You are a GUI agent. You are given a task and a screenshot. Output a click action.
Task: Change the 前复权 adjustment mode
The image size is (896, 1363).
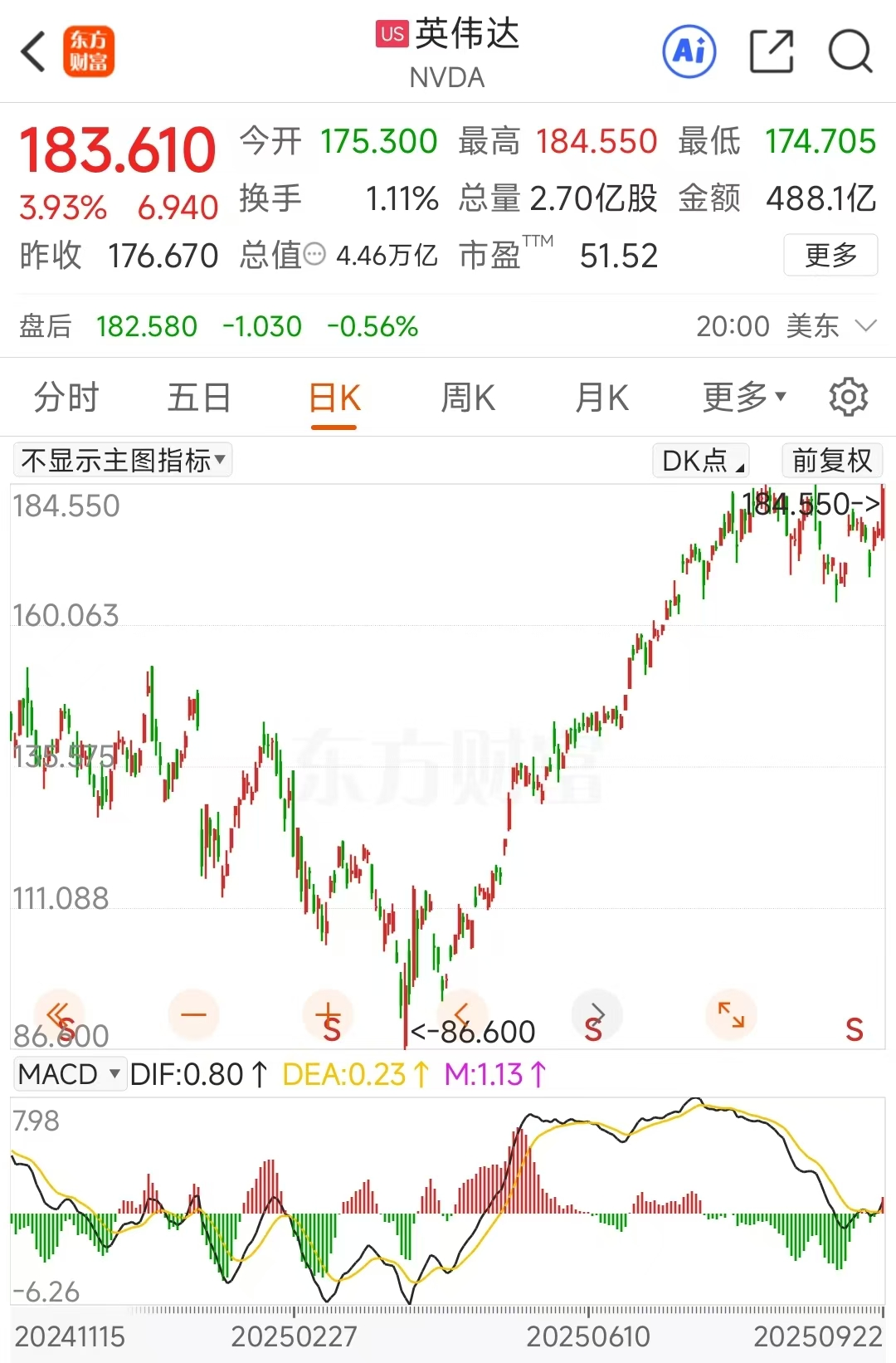[831, 460]
